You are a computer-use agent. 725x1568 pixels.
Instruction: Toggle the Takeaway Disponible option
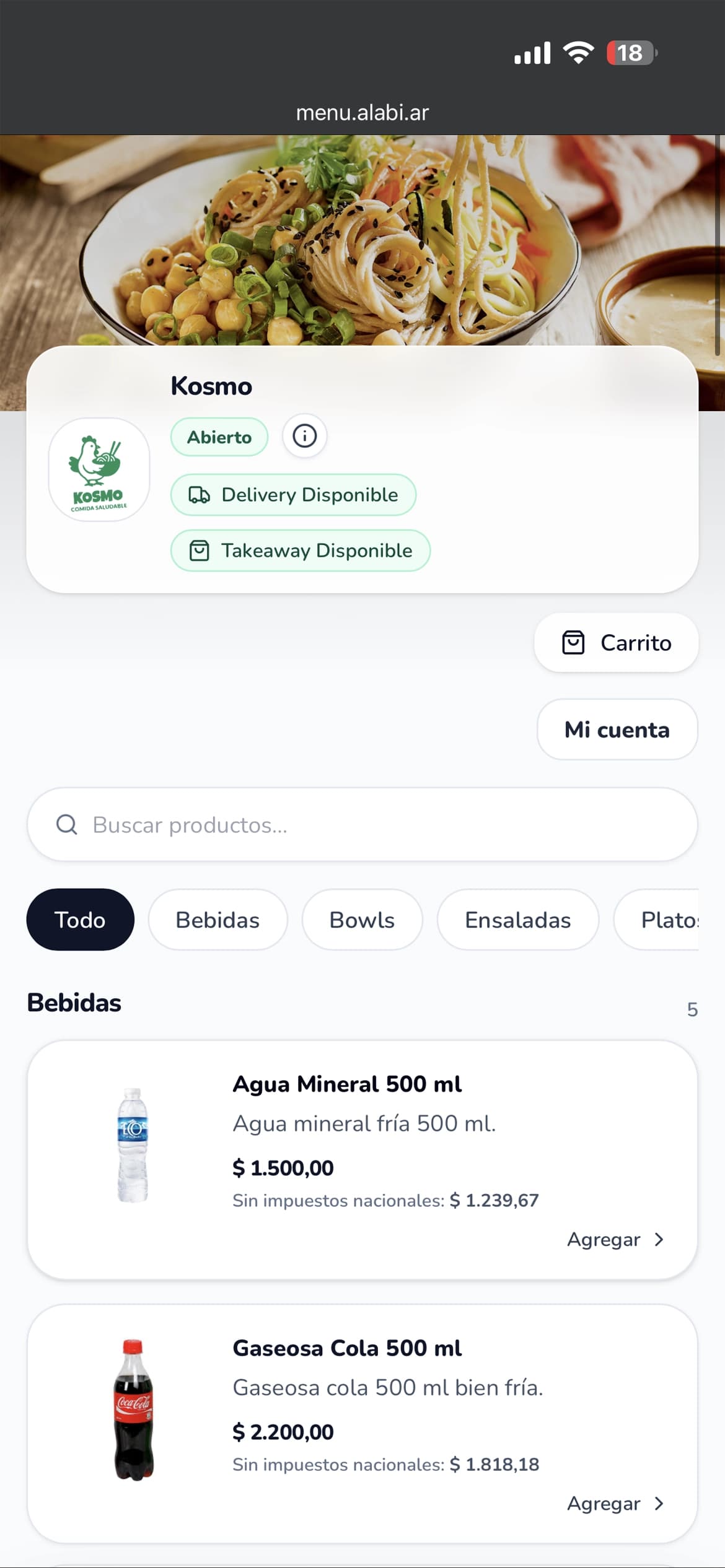point(301,550)
